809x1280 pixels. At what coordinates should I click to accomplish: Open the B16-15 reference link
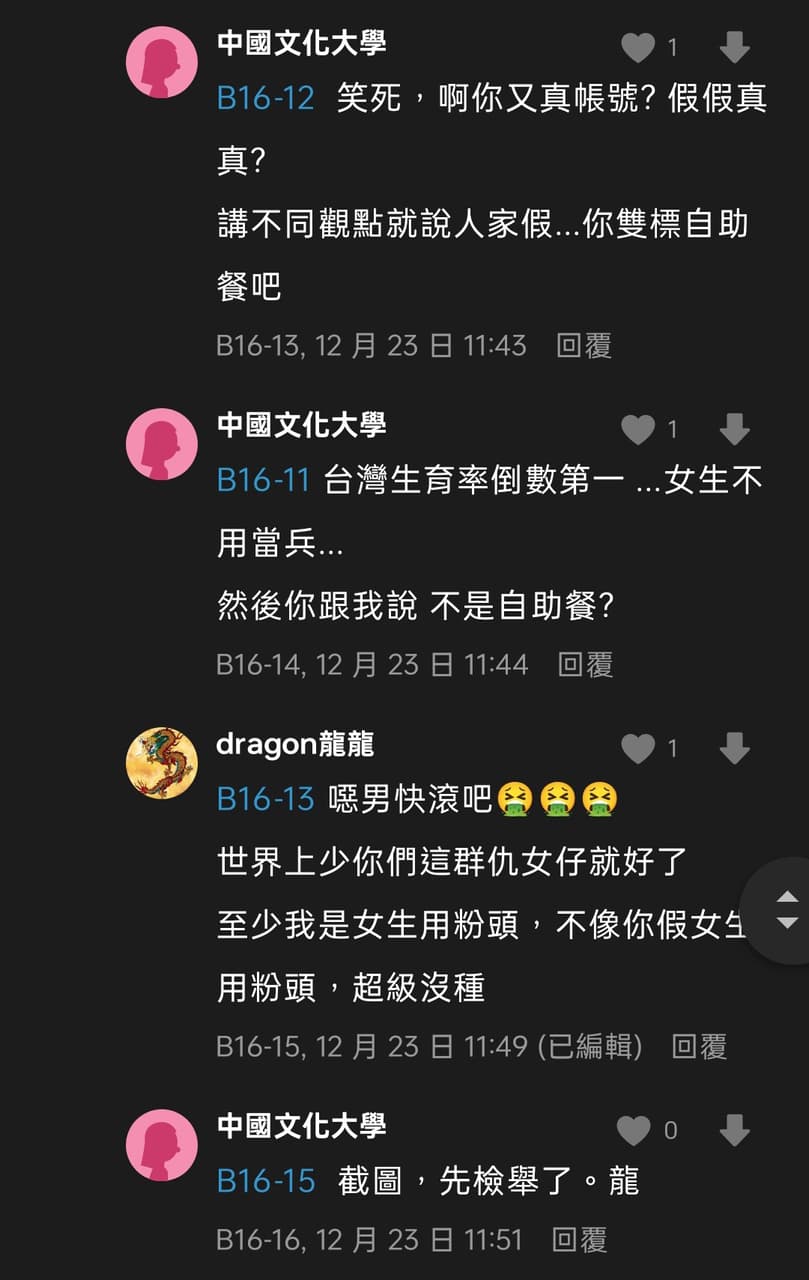point(265,1181)
